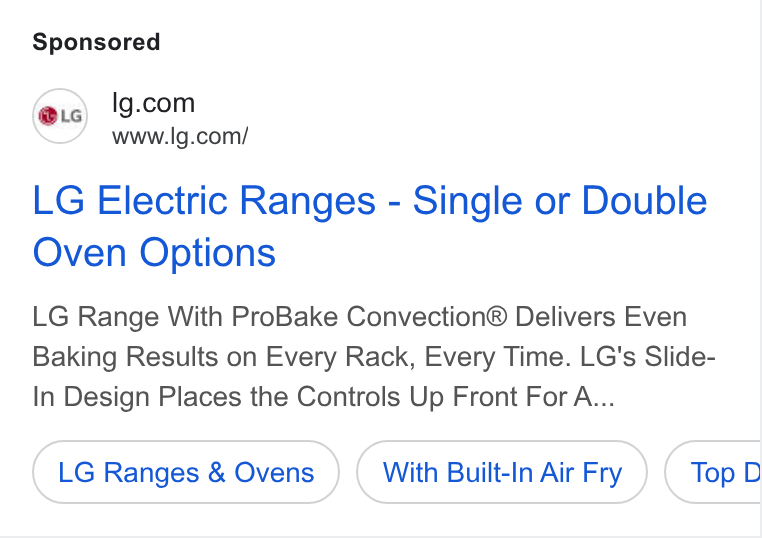762x538 pixels.
Task: Select the With Built-In Air Fry chip
Action: coord(502,472)
